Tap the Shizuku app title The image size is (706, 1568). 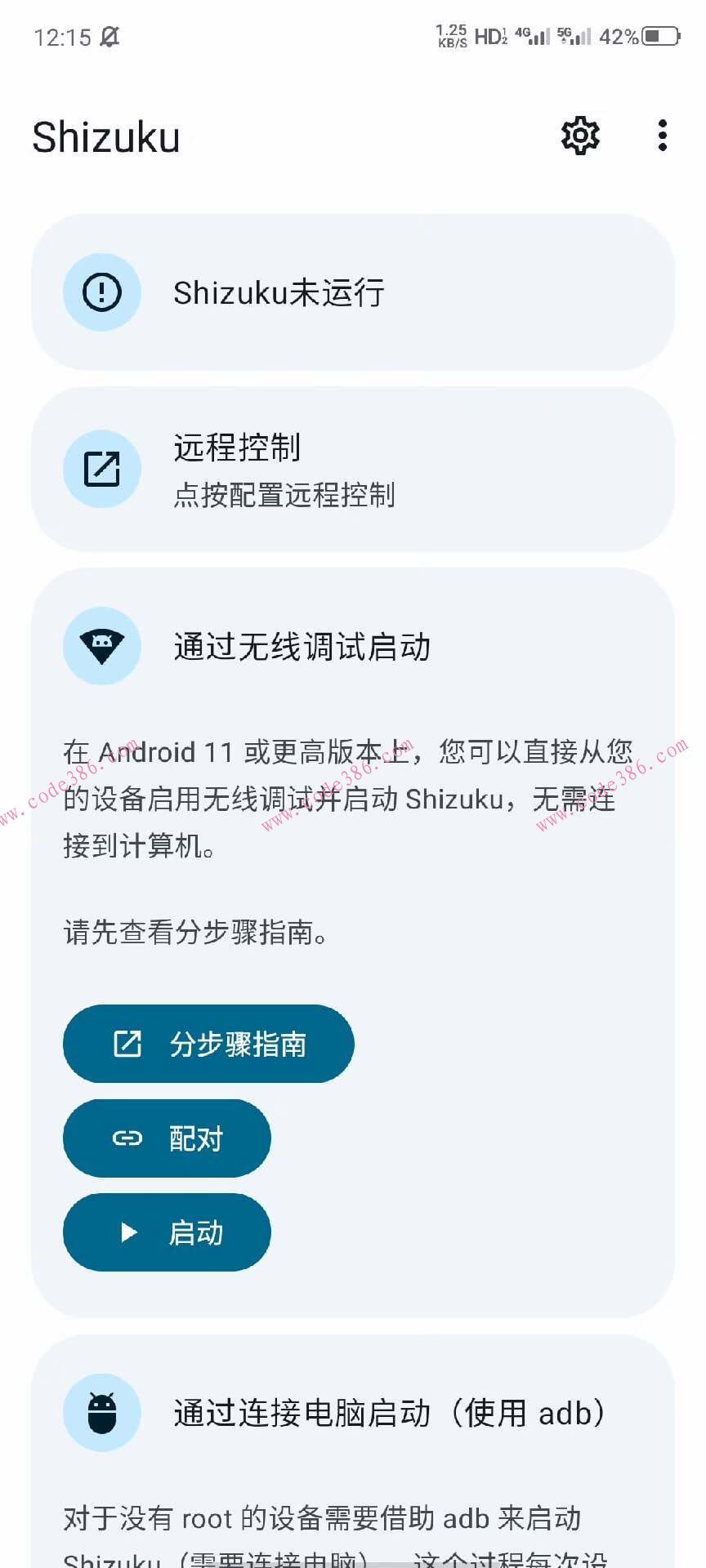pos(105,136)
